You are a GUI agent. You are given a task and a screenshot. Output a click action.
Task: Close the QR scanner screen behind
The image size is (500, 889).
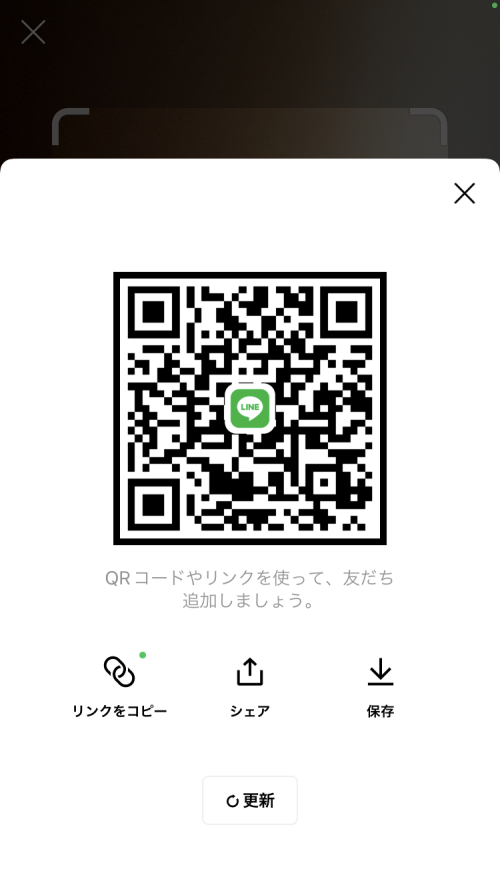click(x=33, y=32)
